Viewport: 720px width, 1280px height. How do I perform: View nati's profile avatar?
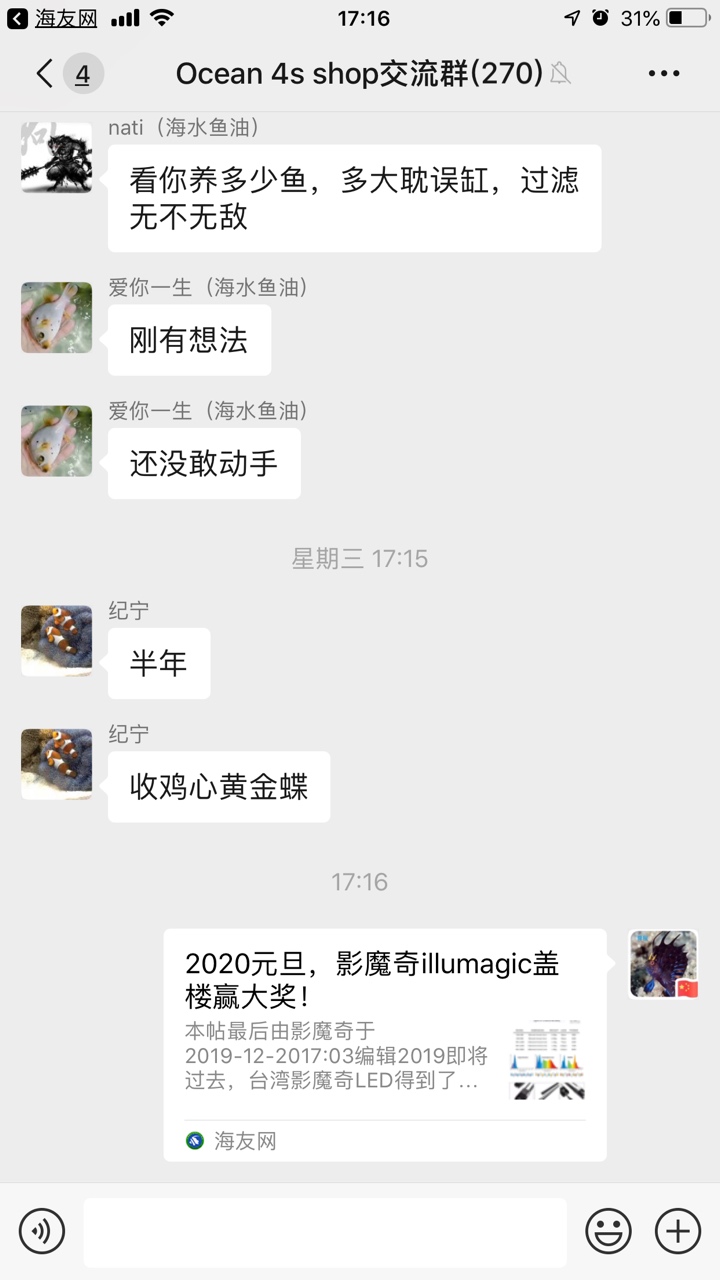click(x=56, y=158)
